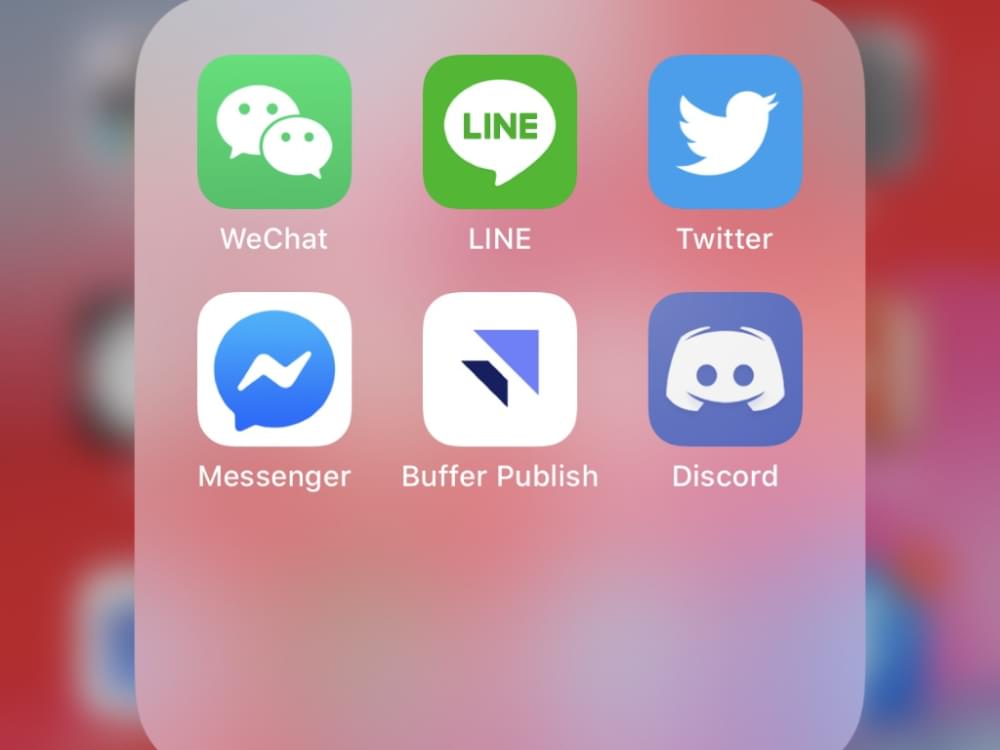The height and width of the screenshot is (750, 1000).
Task: Start the Messenger app
Action: [x=274, y=369]
